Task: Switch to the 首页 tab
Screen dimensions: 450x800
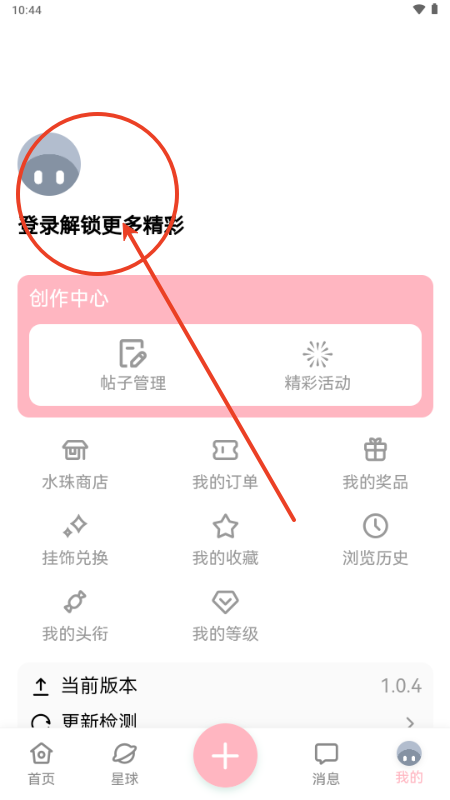Action: pos(41,764)
